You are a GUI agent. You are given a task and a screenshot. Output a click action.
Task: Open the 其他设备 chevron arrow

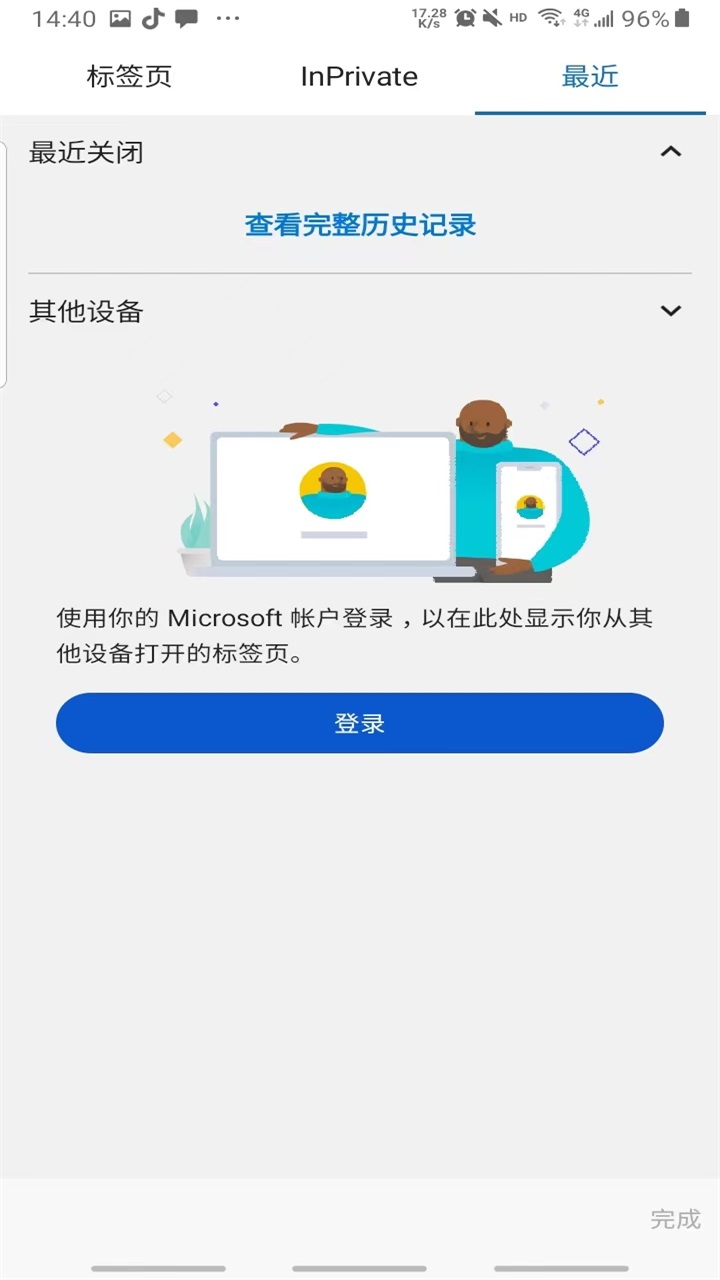pyautogui.click(x=670, y=311)
